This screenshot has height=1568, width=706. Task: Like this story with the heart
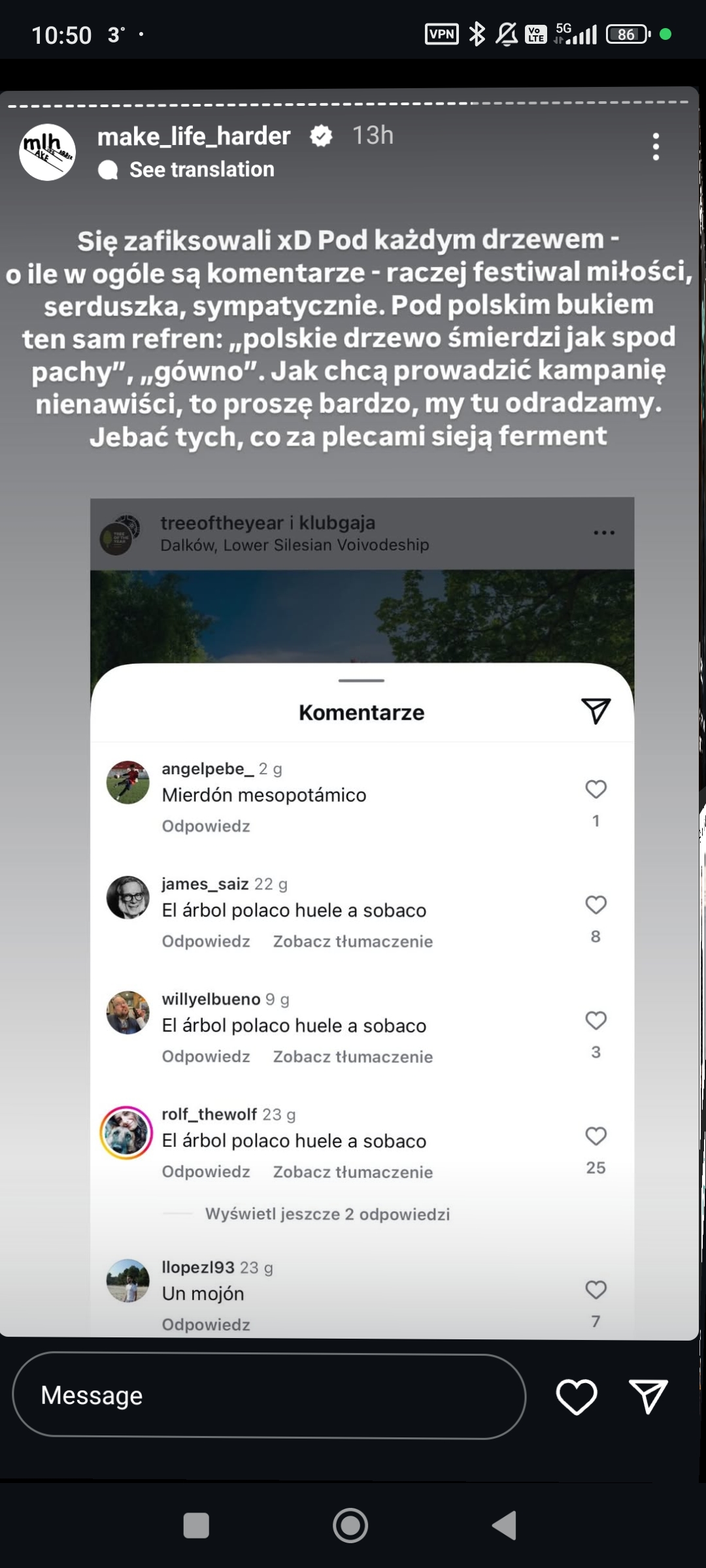pos(577,1396)
